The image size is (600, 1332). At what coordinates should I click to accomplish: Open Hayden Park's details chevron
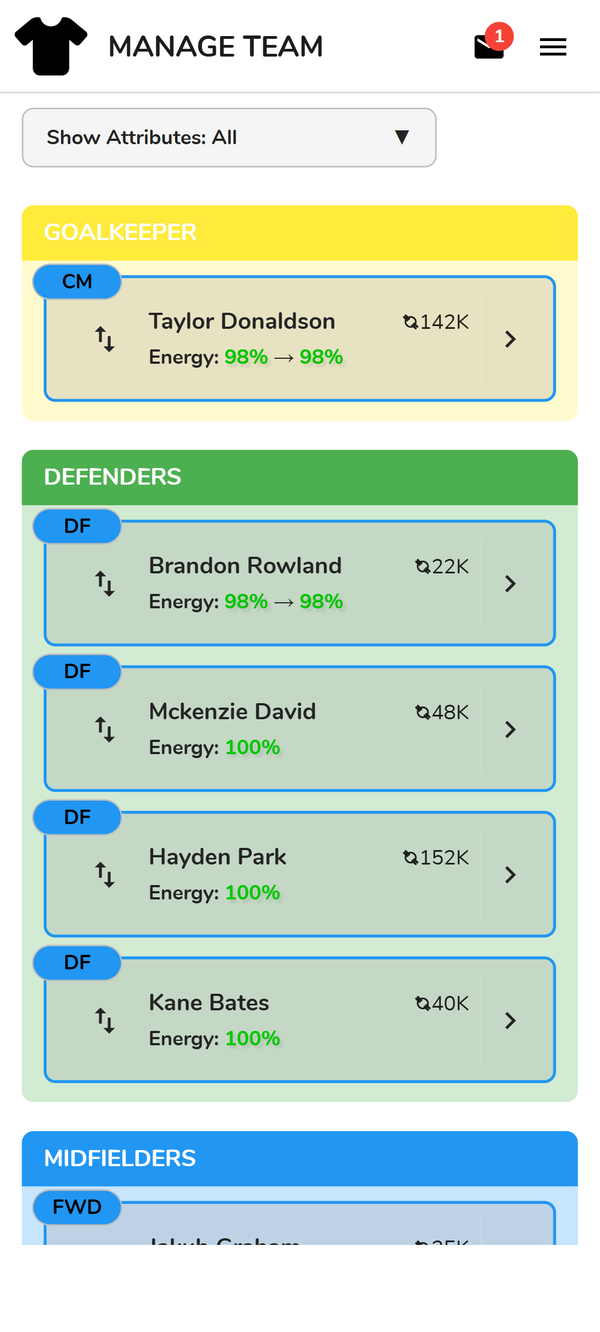point(511,874)
